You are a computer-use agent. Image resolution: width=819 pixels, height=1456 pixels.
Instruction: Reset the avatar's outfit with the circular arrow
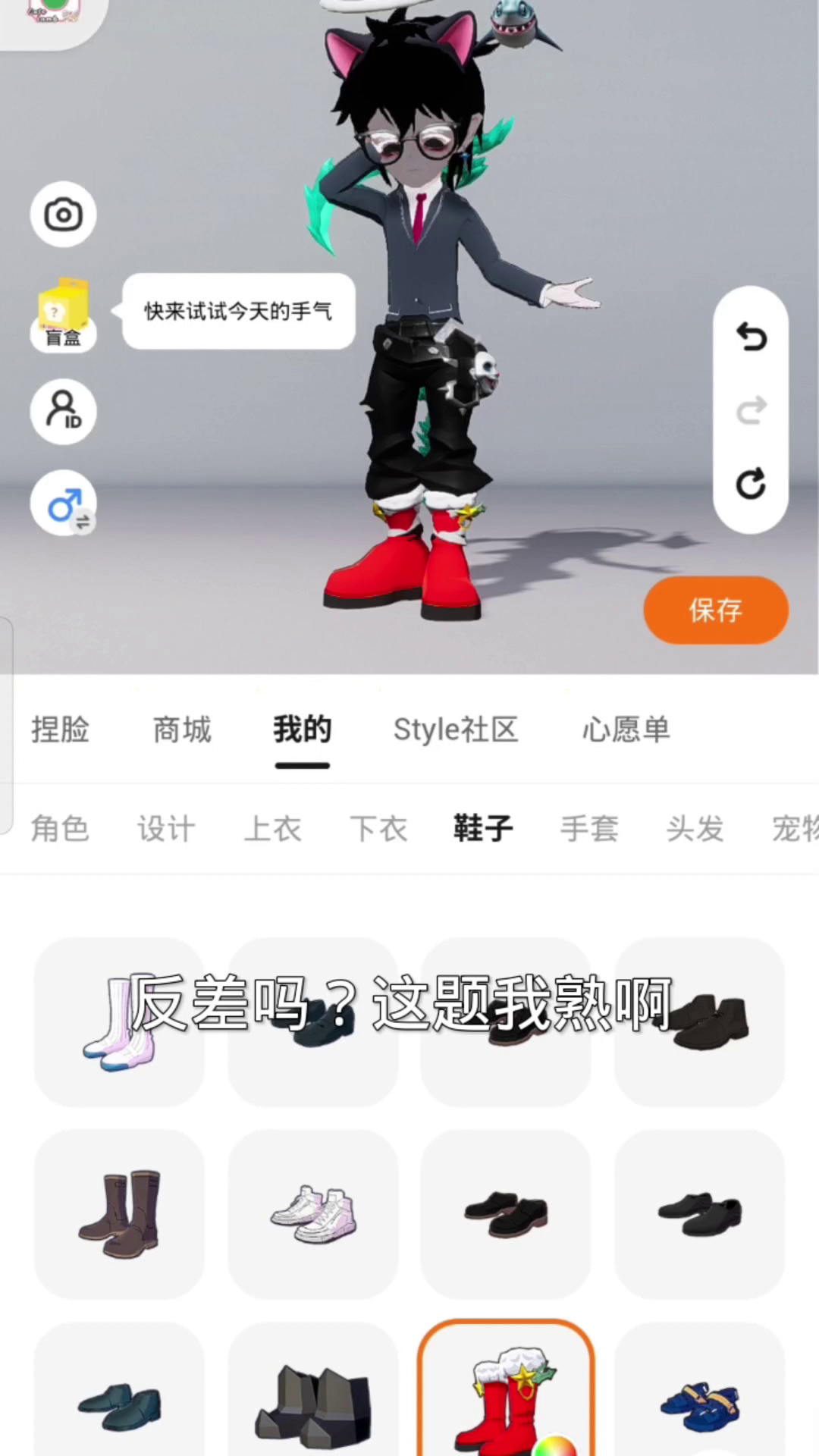click(x=751, y=484)
